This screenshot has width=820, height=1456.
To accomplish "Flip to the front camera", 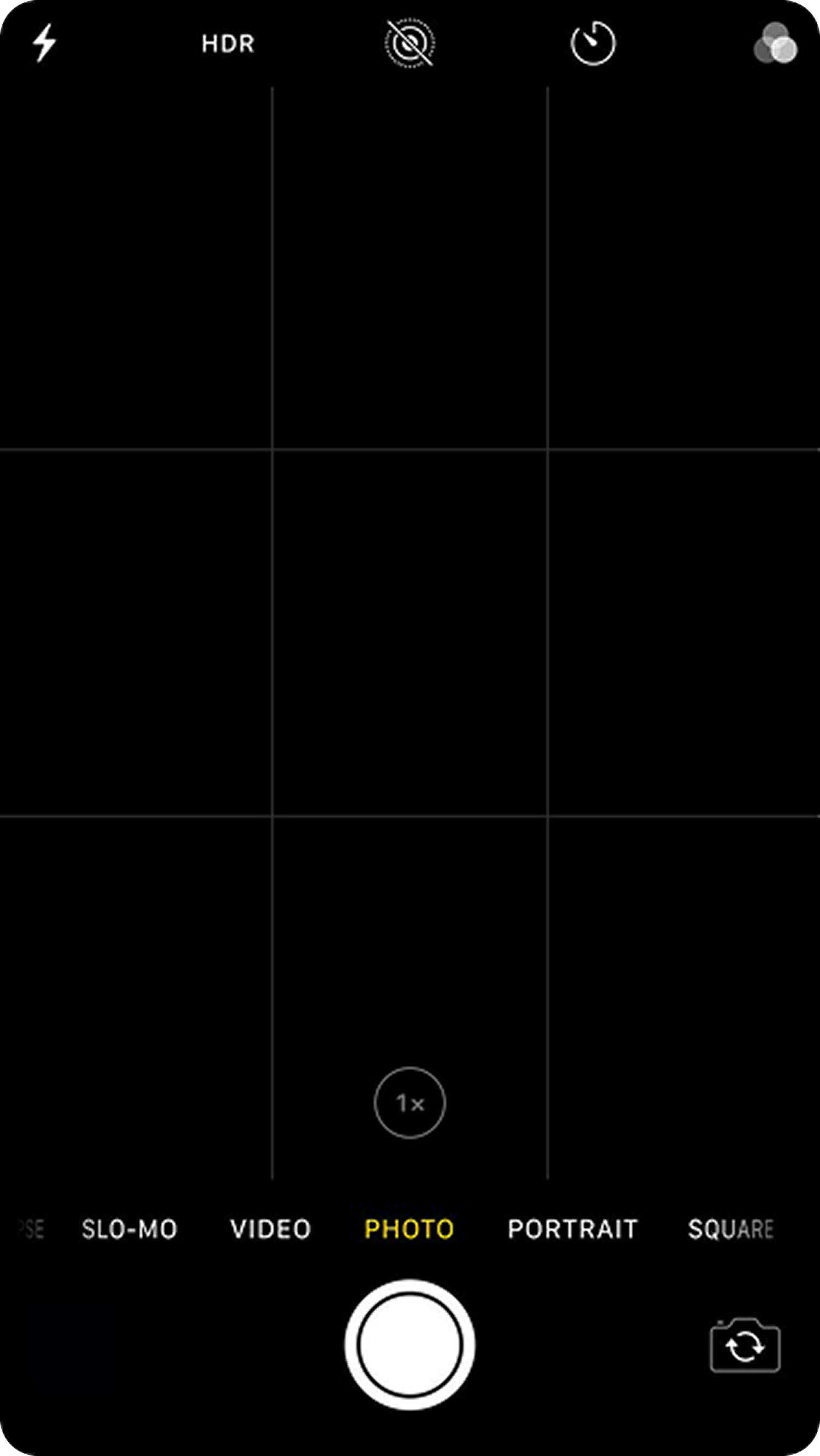I will click(745, 1346).
